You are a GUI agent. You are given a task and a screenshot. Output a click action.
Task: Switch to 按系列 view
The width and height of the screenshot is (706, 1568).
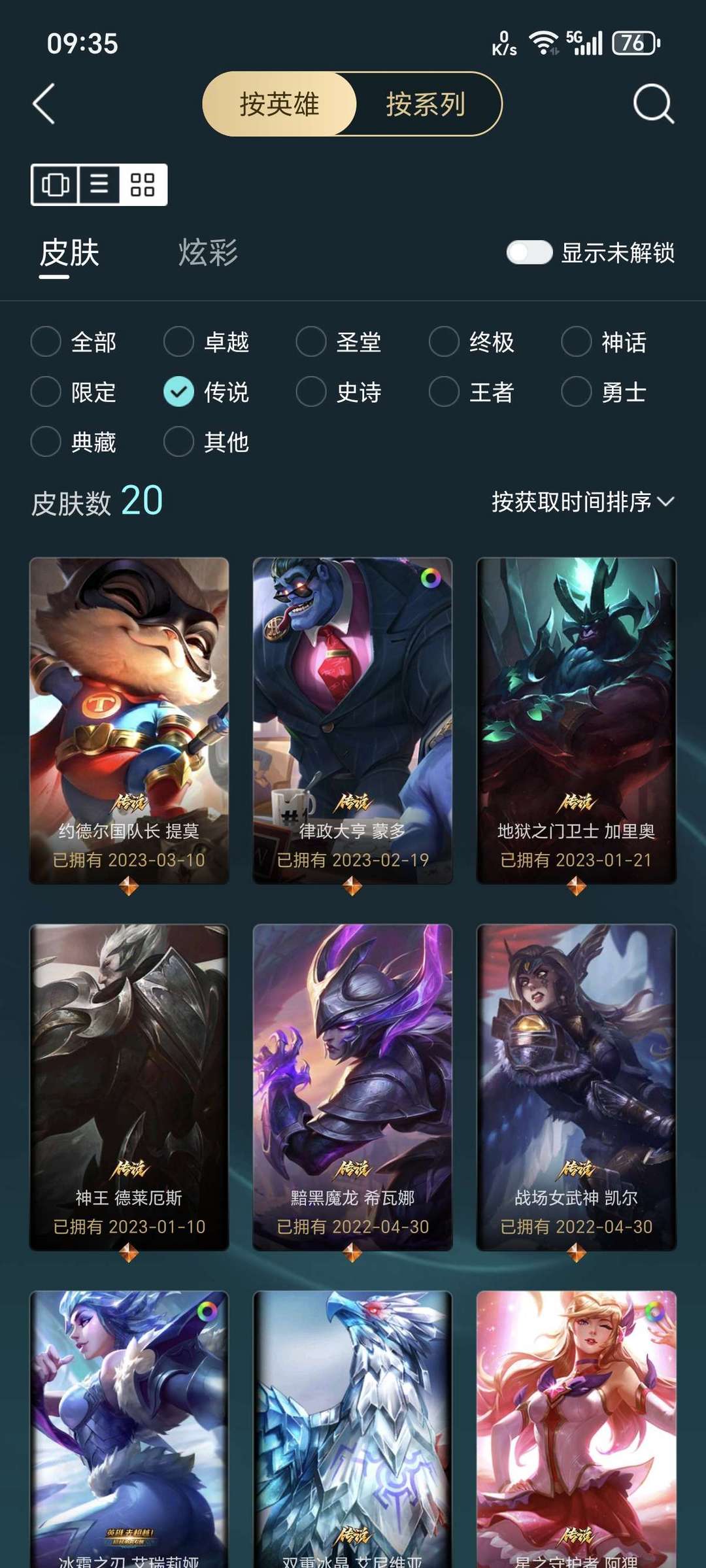(x=426, y=104)
